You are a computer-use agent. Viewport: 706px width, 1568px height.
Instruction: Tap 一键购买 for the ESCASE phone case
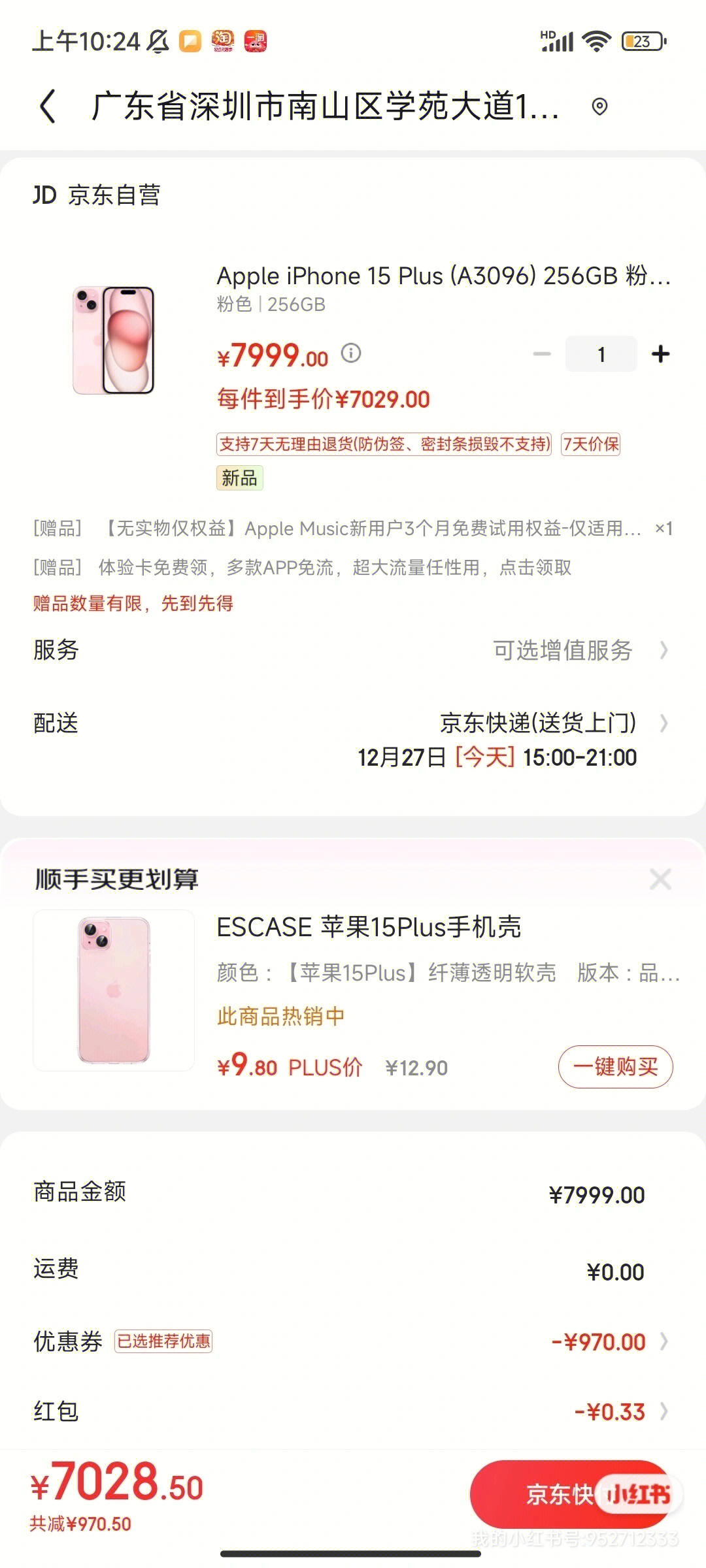615,1067
